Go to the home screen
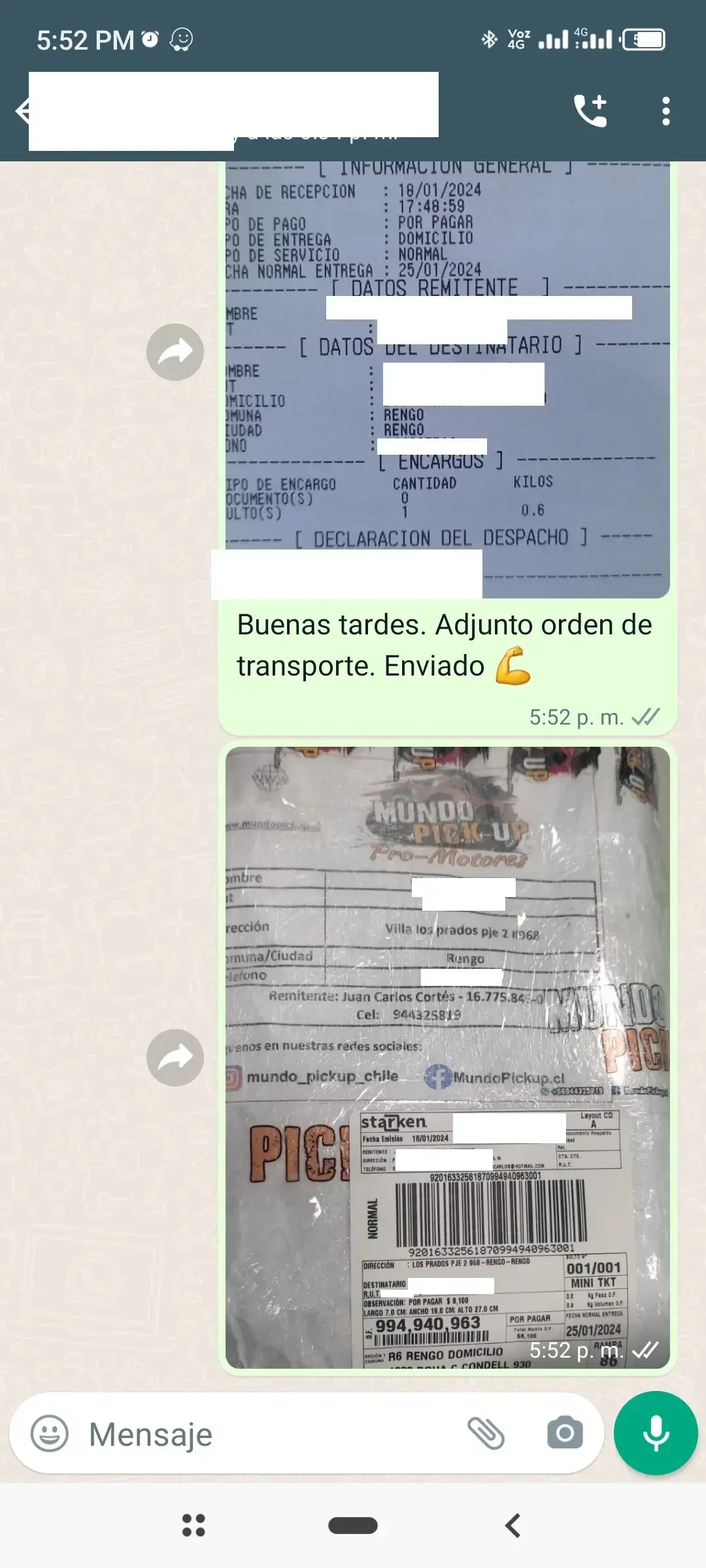Screen dimensions: 706x1568 tap(353, 1526)
